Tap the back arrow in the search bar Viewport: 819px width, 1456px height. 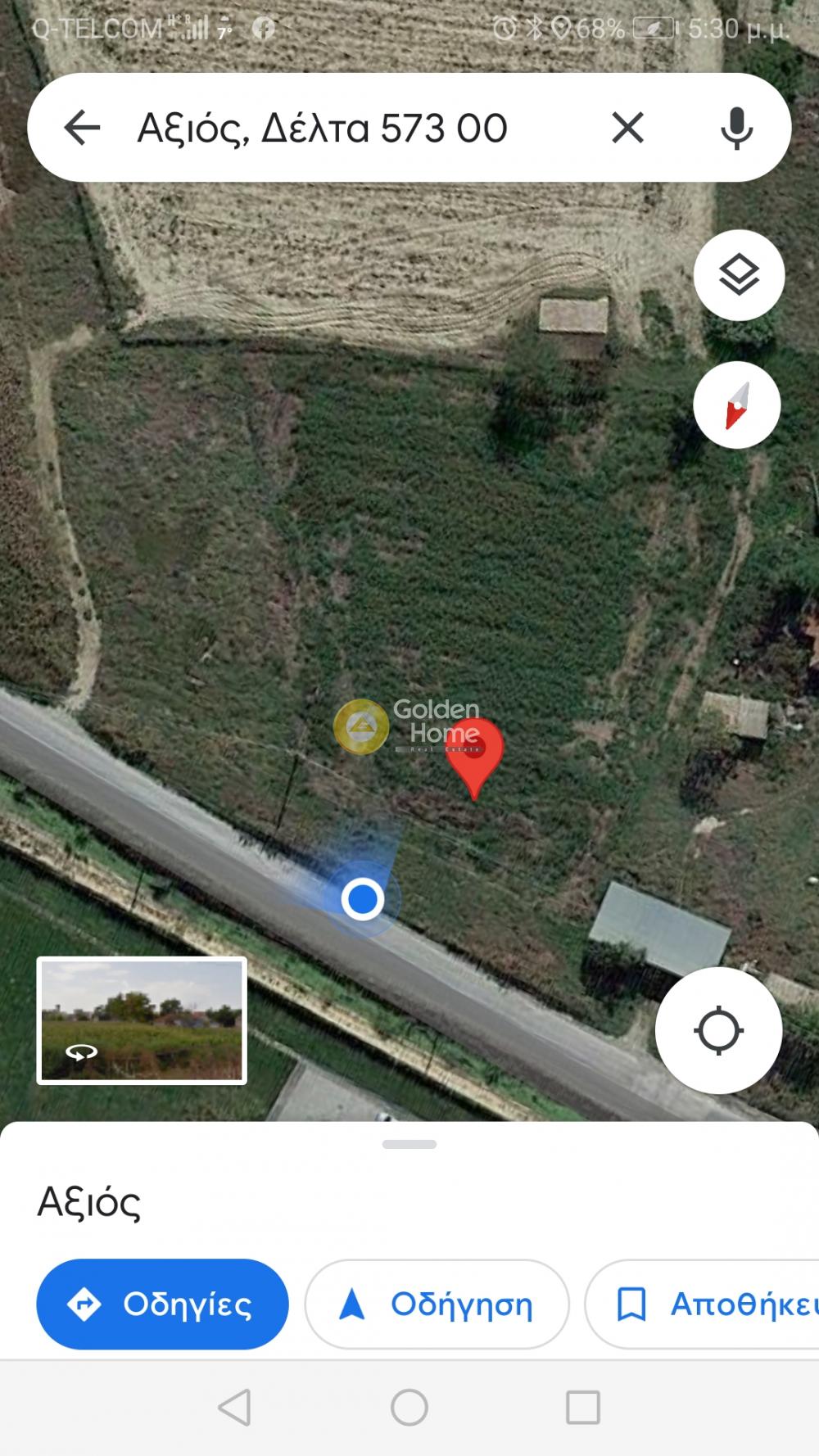(x=82, y=128)
